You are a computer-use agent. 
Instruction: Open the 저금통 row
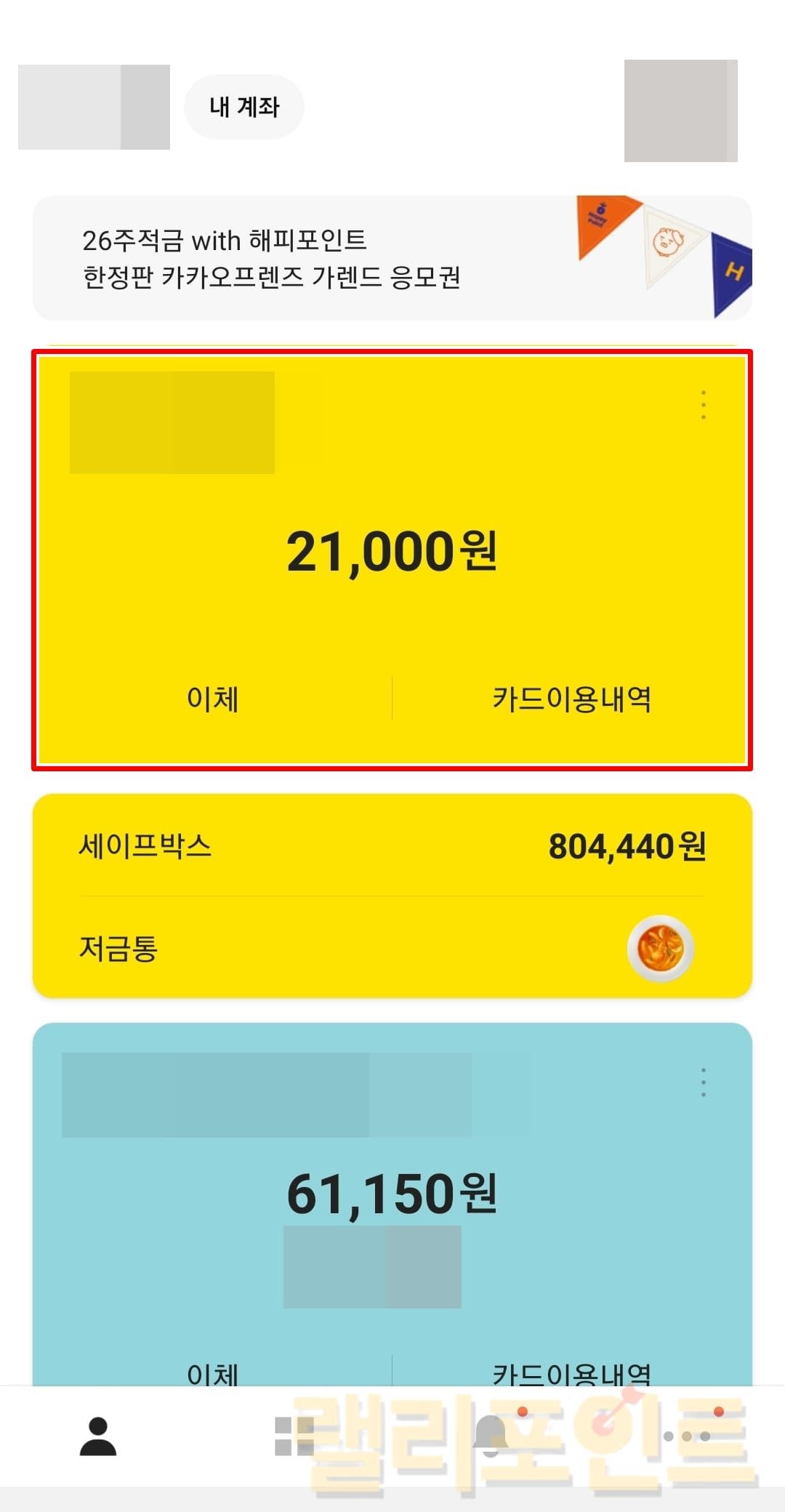(x=392, y=948)
